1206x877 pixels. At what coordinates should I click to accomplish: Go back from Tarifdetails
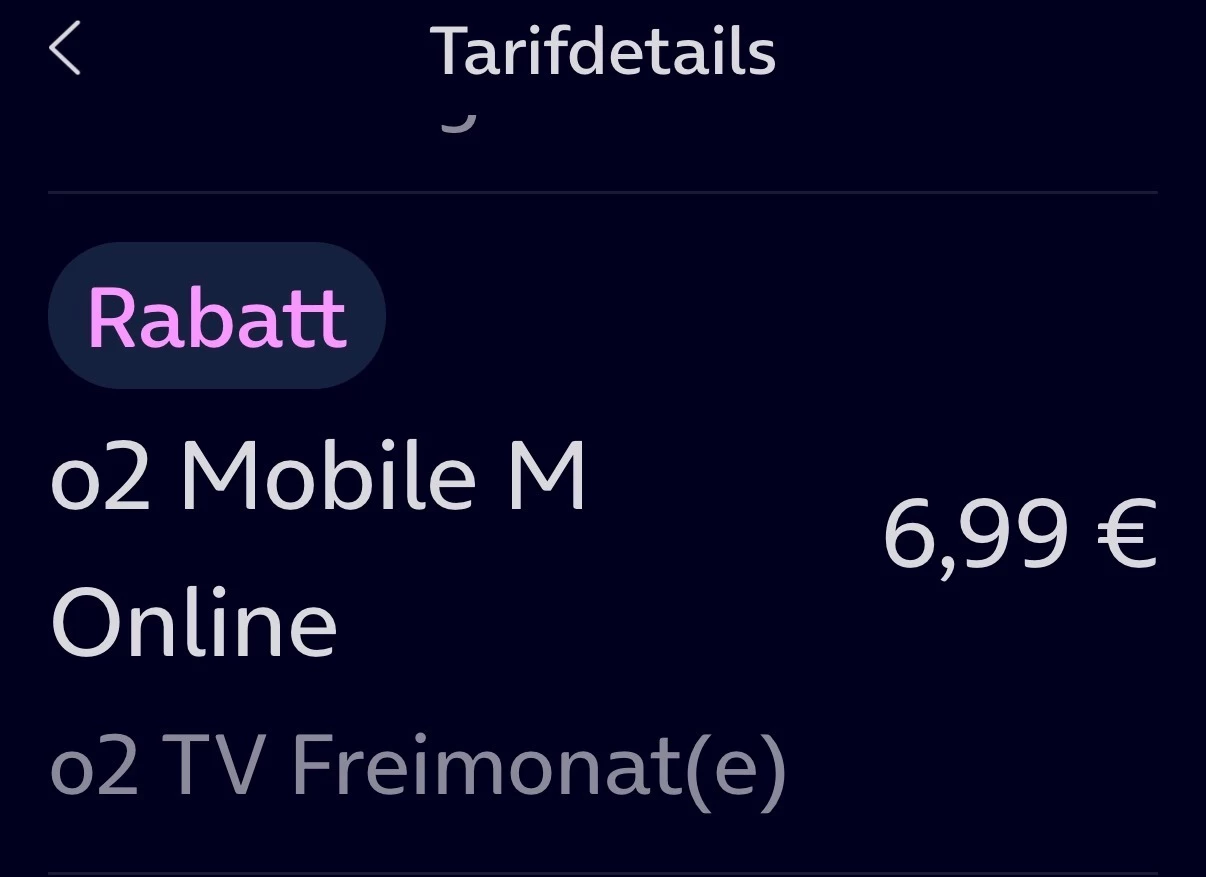[65, 50]
